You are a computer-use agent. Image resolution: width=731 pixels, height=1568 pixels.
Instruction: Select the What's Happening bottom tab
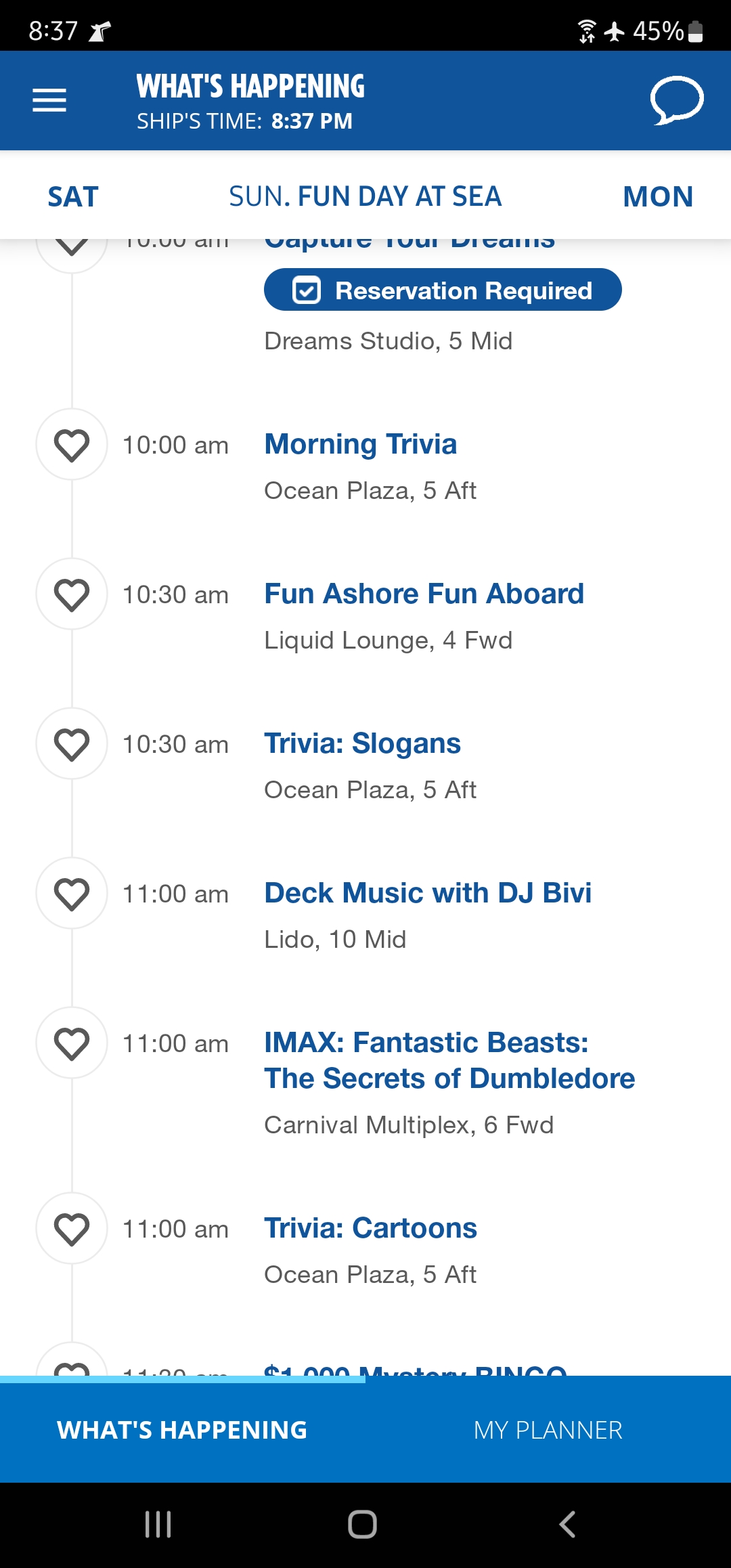coord(183,1430)
